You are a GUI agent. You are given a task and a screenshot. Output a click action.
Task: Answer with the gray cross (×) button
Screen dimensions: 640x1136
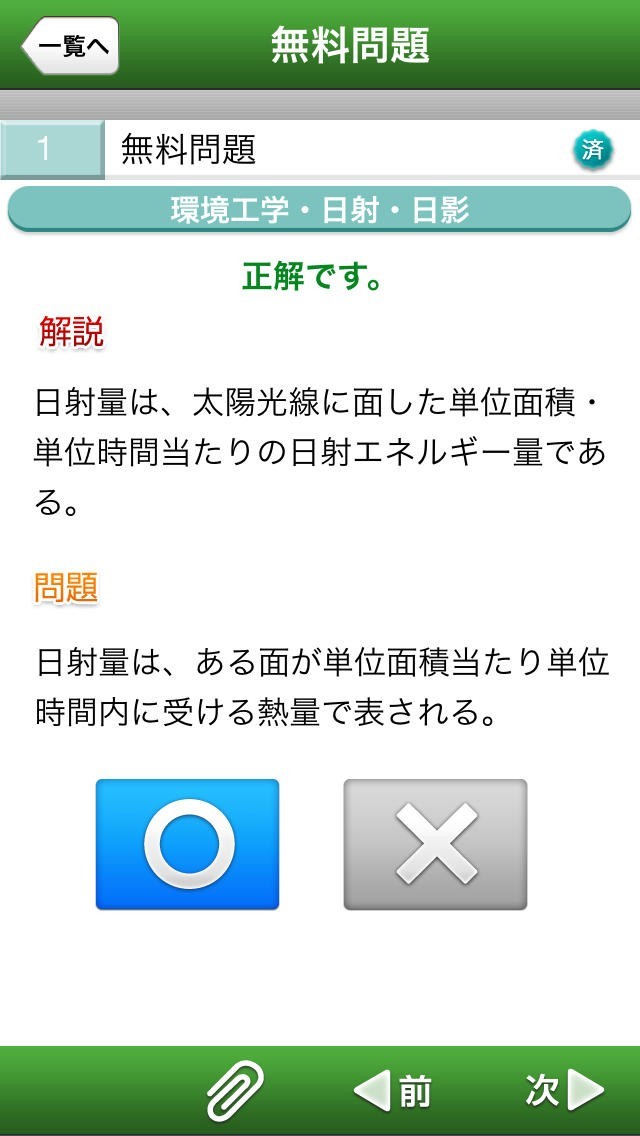tap(435, 845)
